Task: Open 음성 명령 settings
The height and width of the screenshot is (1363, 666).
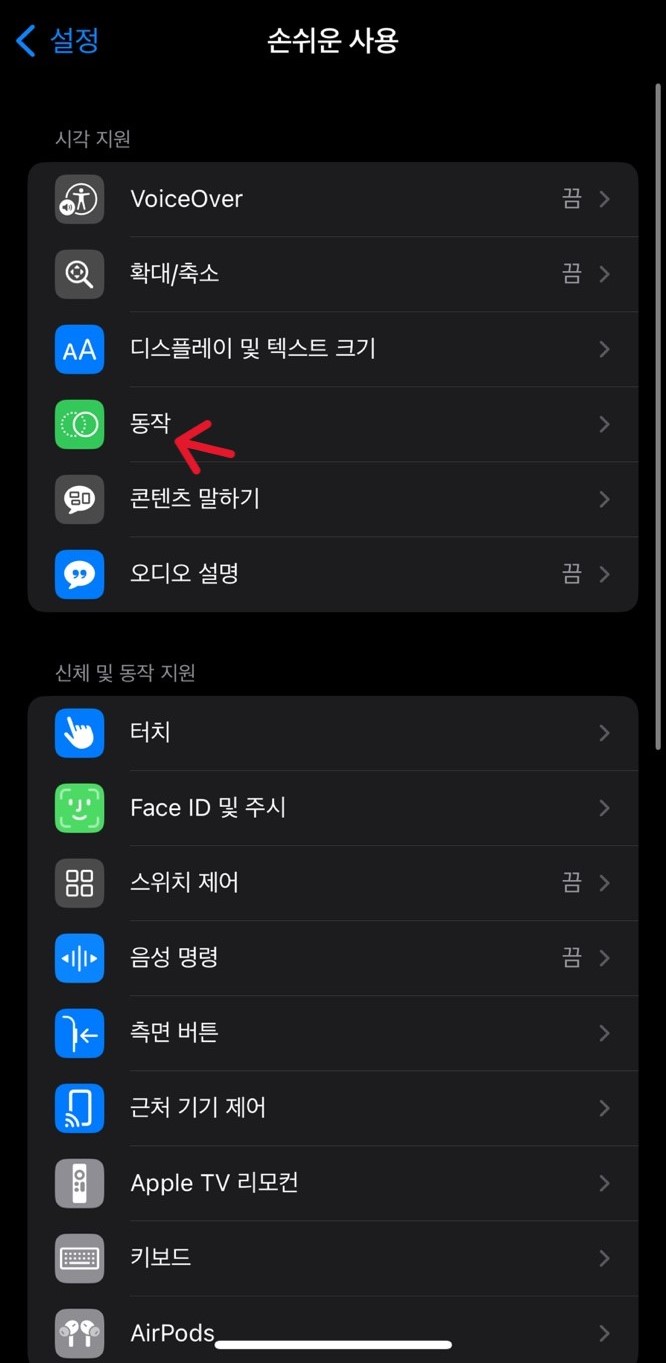Action: 333,958
